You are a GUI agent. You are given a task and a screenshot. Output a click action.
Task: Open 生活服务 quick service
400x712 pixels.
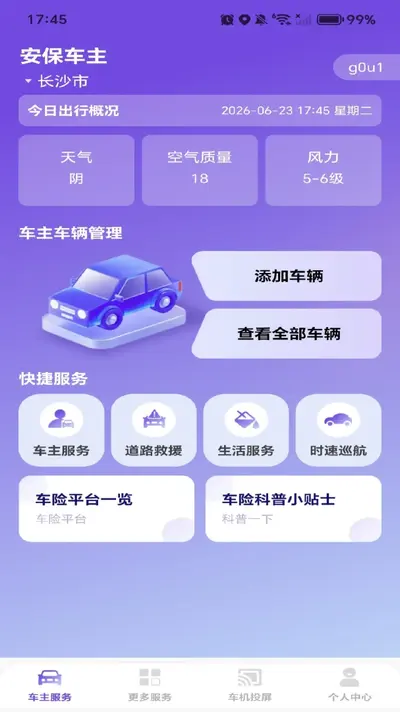(246, 430)
